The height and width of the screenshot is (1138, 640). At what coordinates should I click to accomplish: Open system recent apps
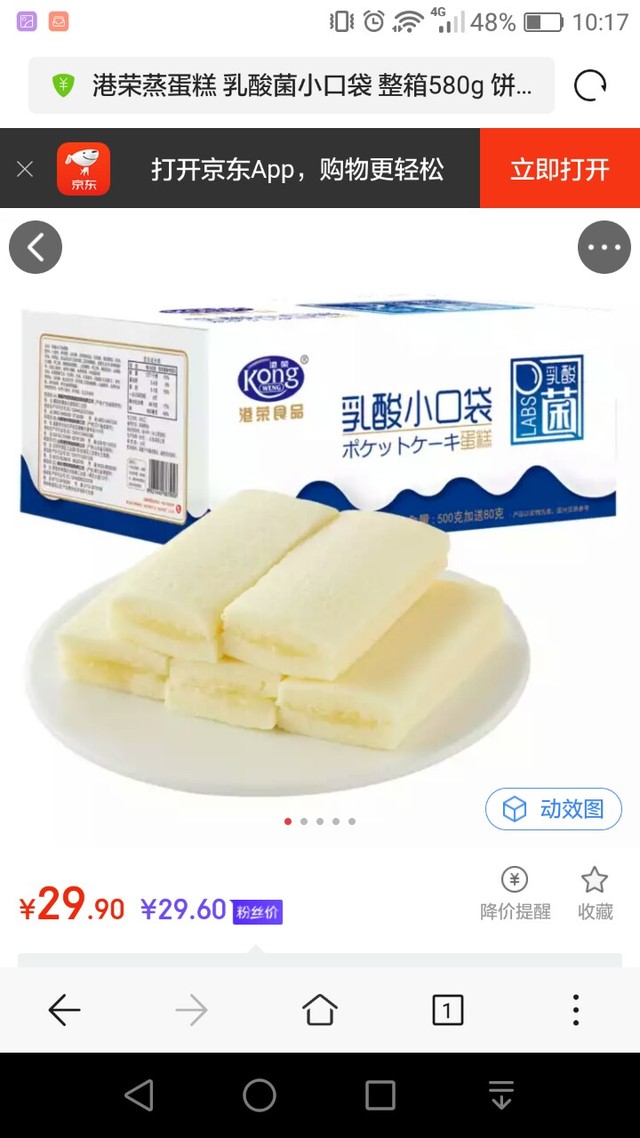(x=380, y=1095)
